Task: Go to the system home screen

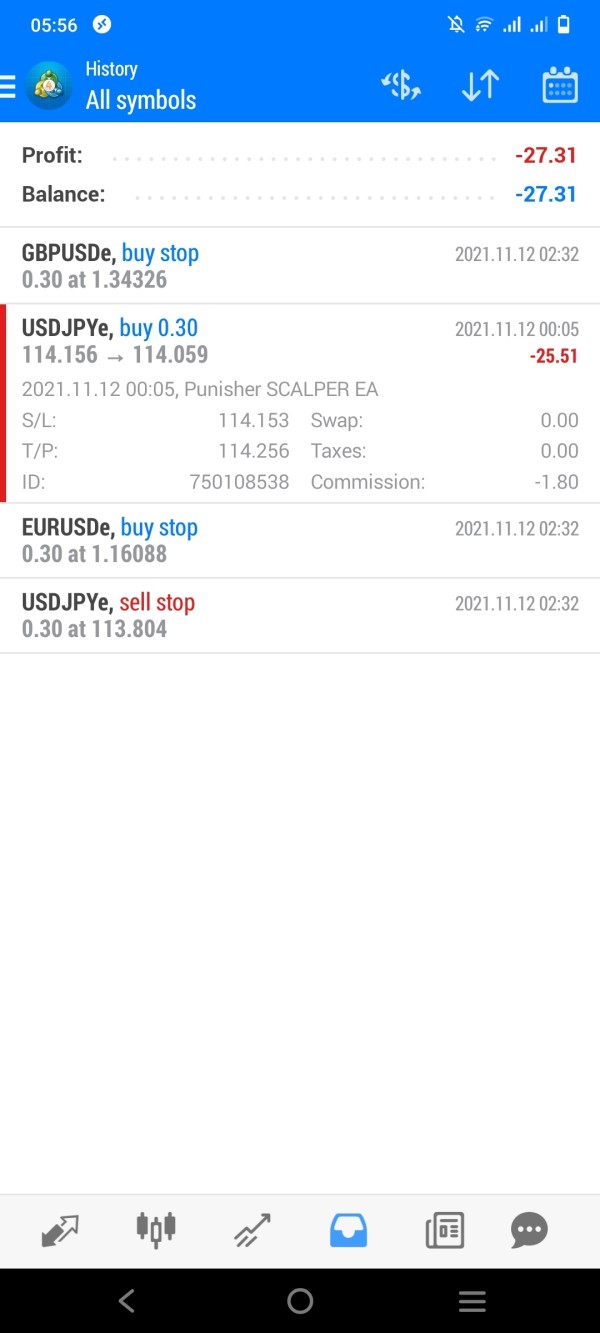Action: (x=300, y=1301)
